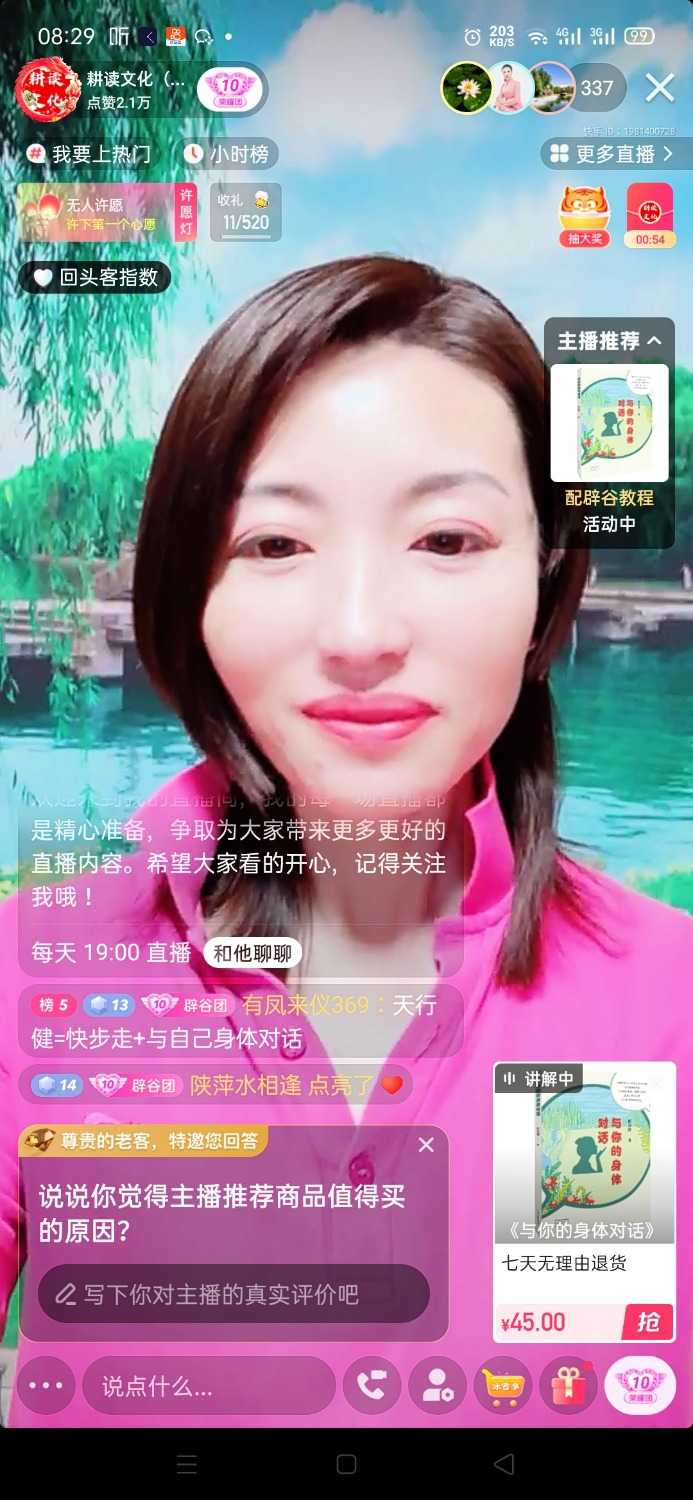This screenshot has width=693, height=1500.
Task: Dismiss the 尊贵的老客 survey card
Action: pyautogui.click(x=426, y=1145)
